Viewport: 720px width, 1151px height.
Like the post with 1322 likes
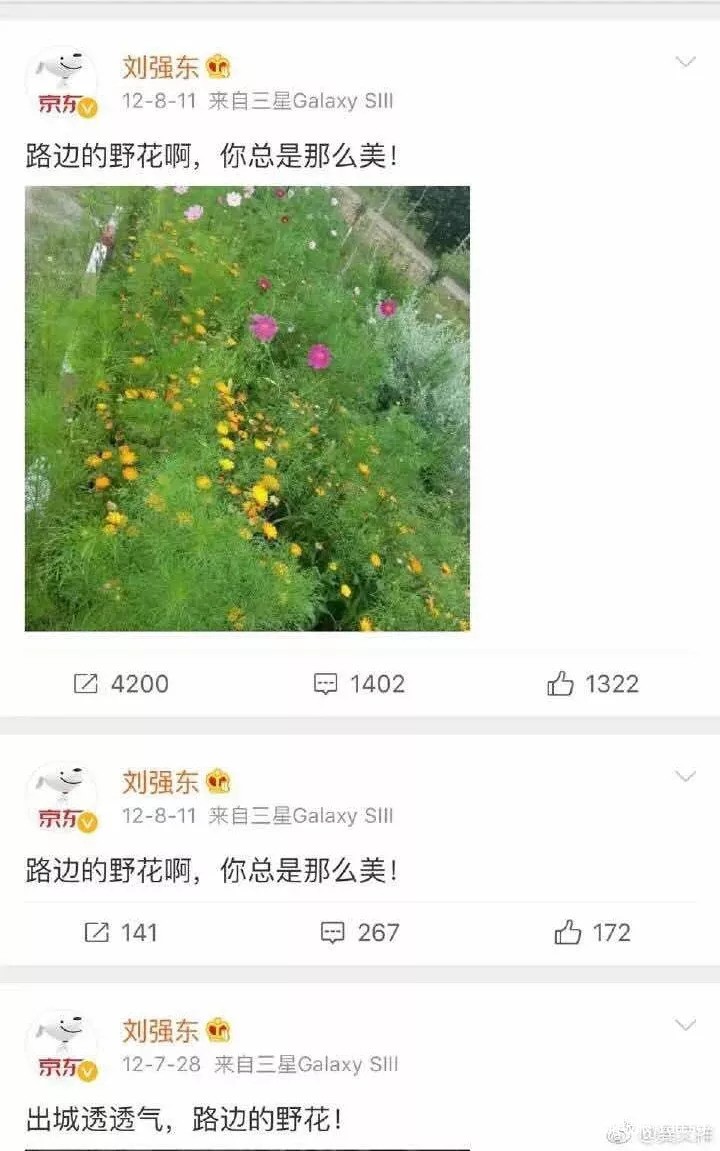pos(592,684)
